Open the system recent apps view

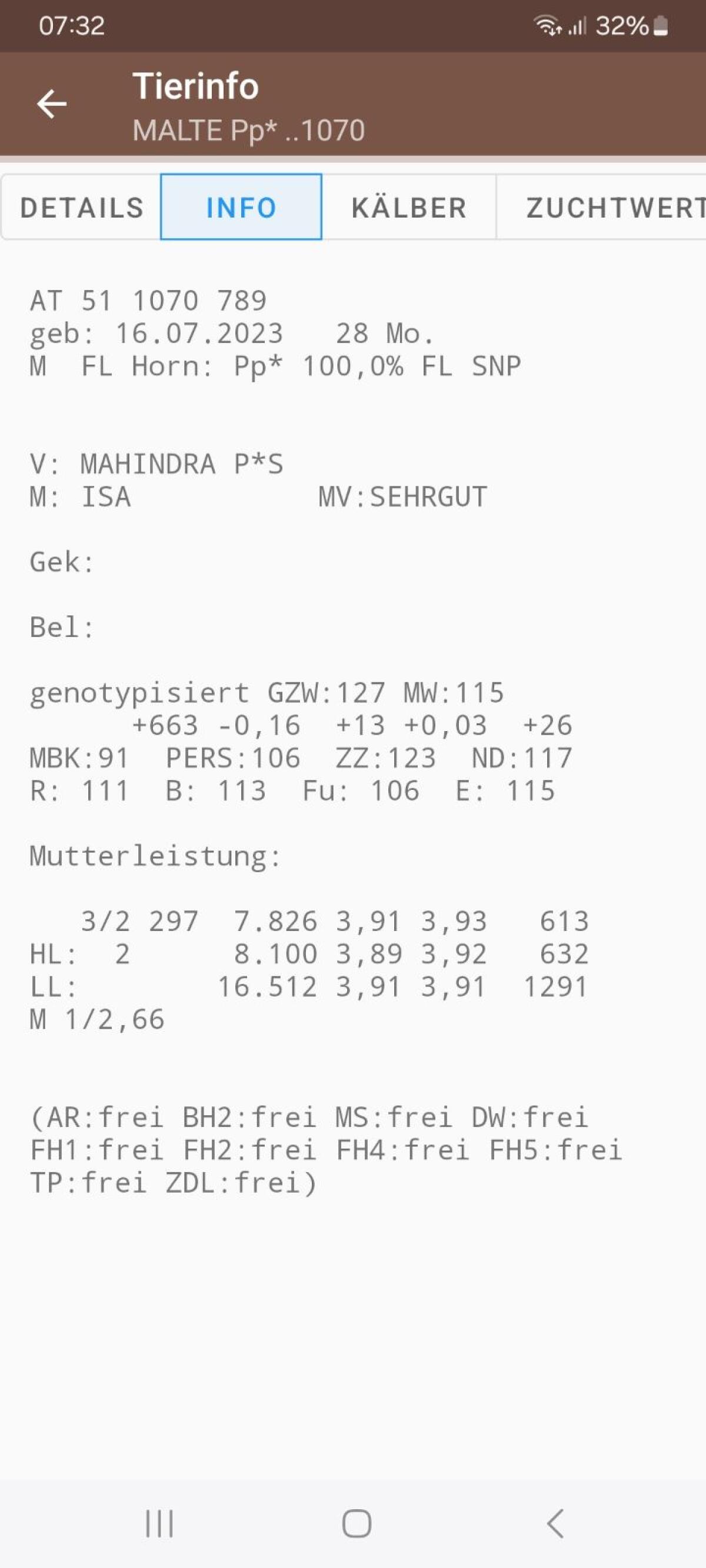coord(159,1523)
